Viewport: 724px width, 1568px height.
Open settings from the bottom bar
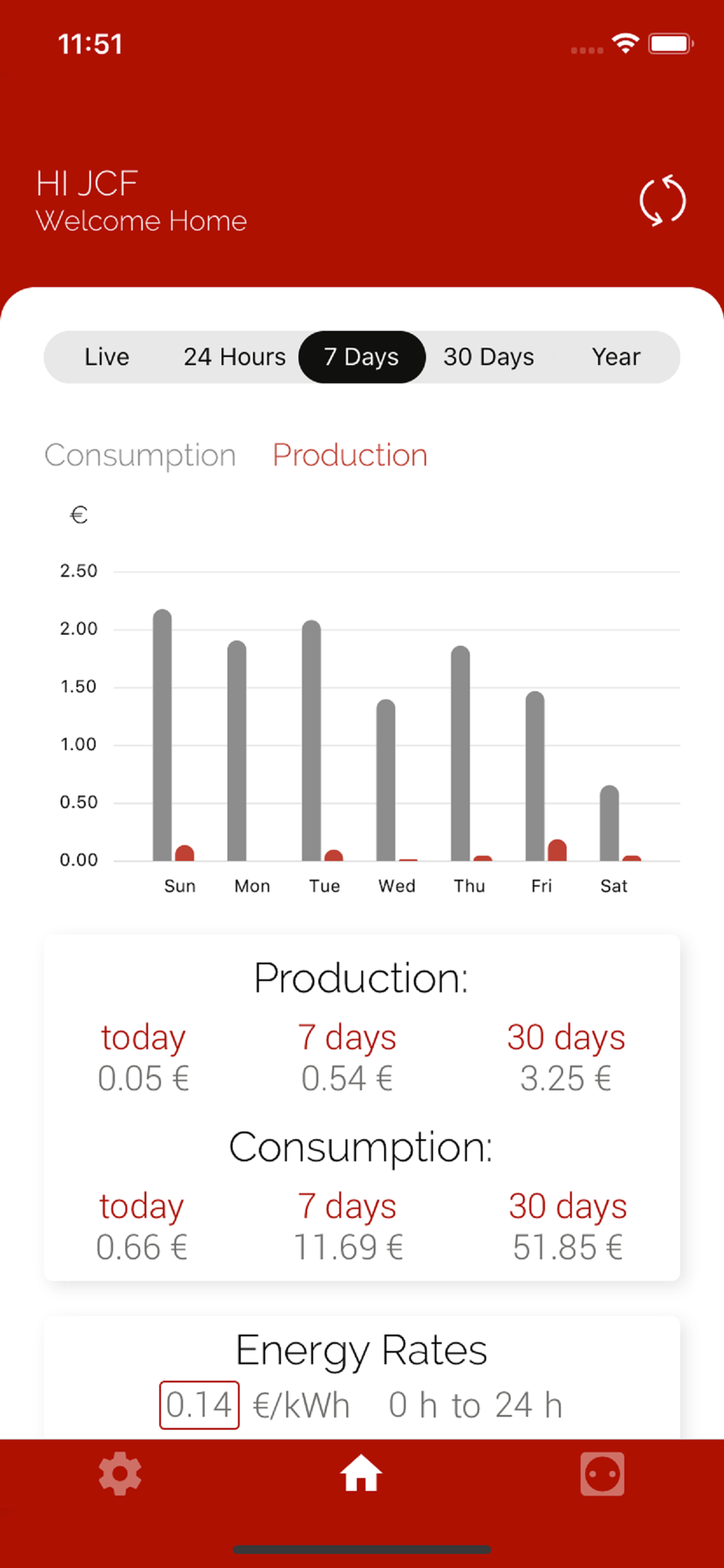click(120, 1474)
